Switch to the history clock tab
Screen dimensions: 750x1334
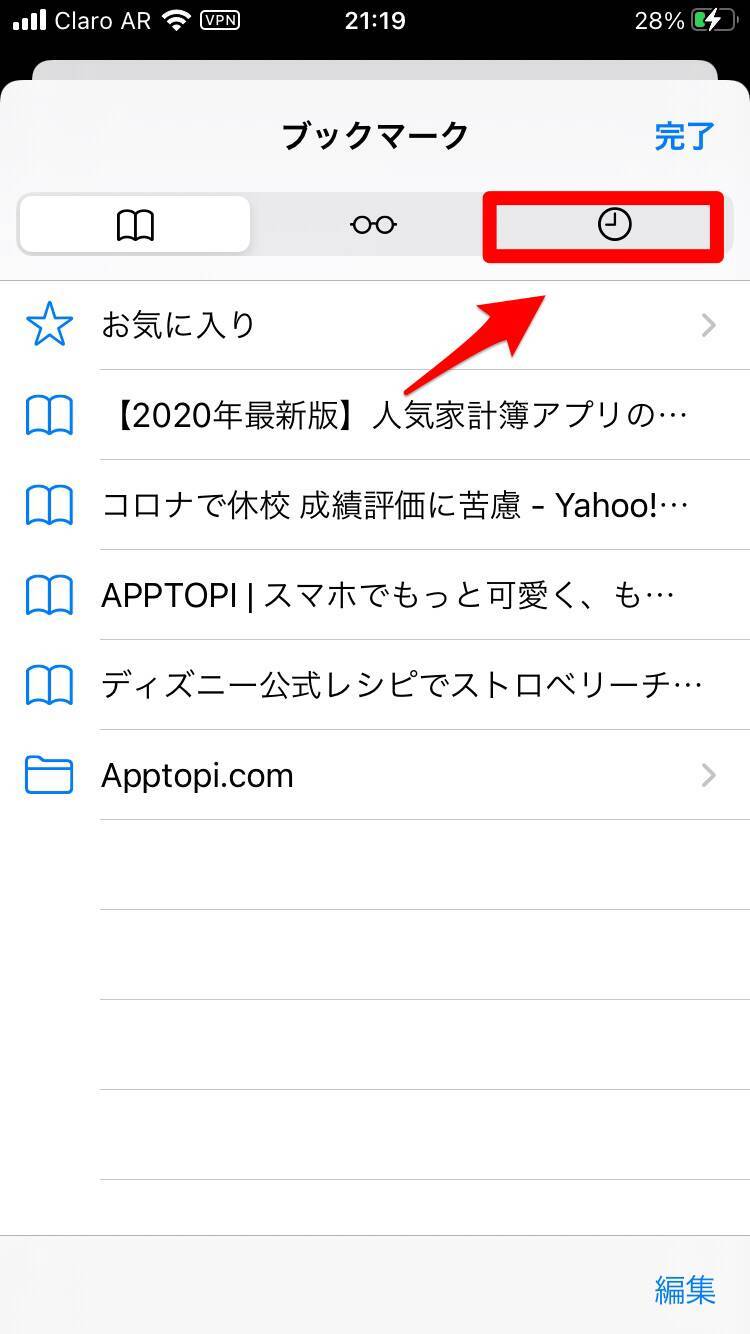614,226
